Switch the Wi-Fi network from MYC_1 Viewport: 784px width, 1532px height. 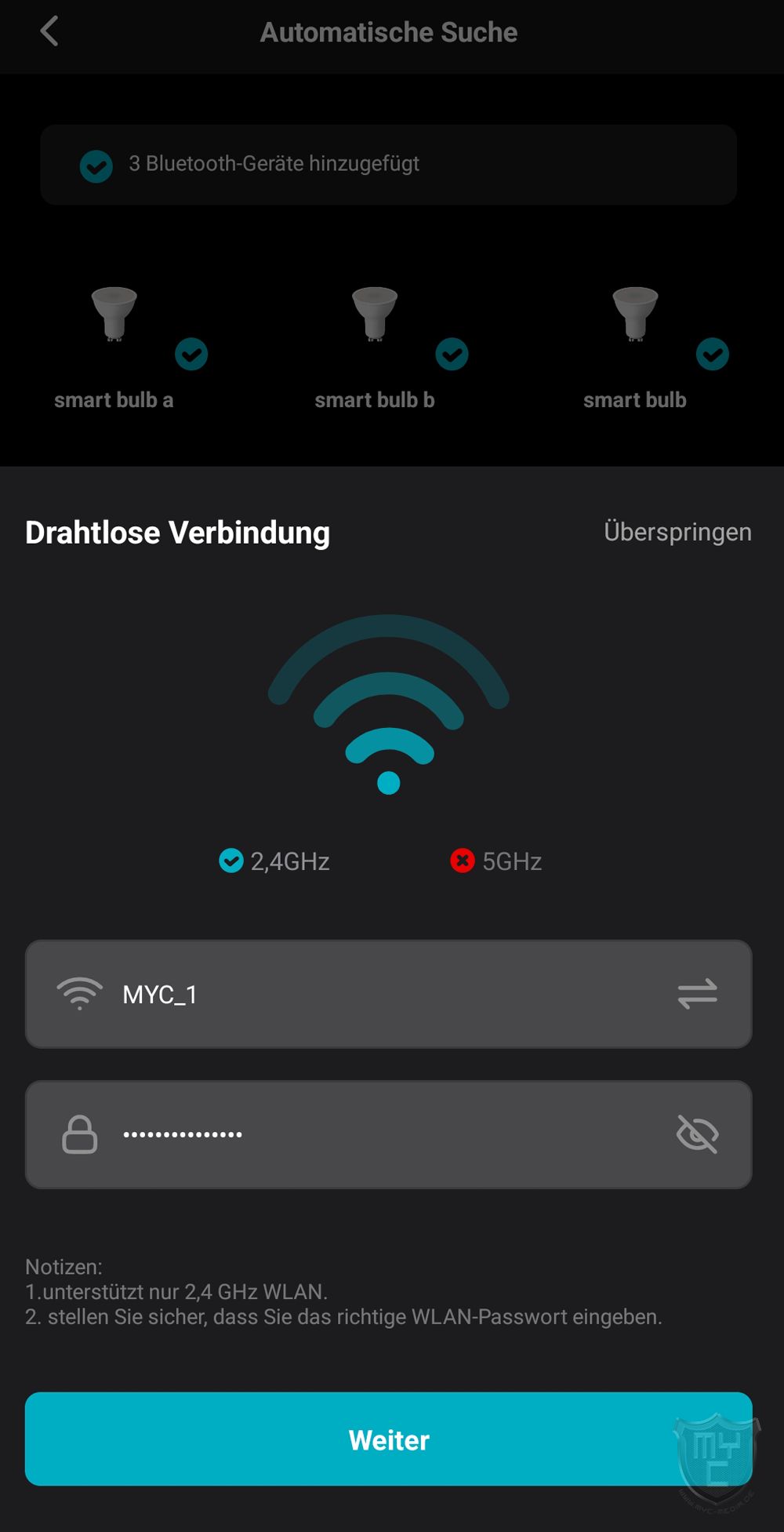[697, 994]
